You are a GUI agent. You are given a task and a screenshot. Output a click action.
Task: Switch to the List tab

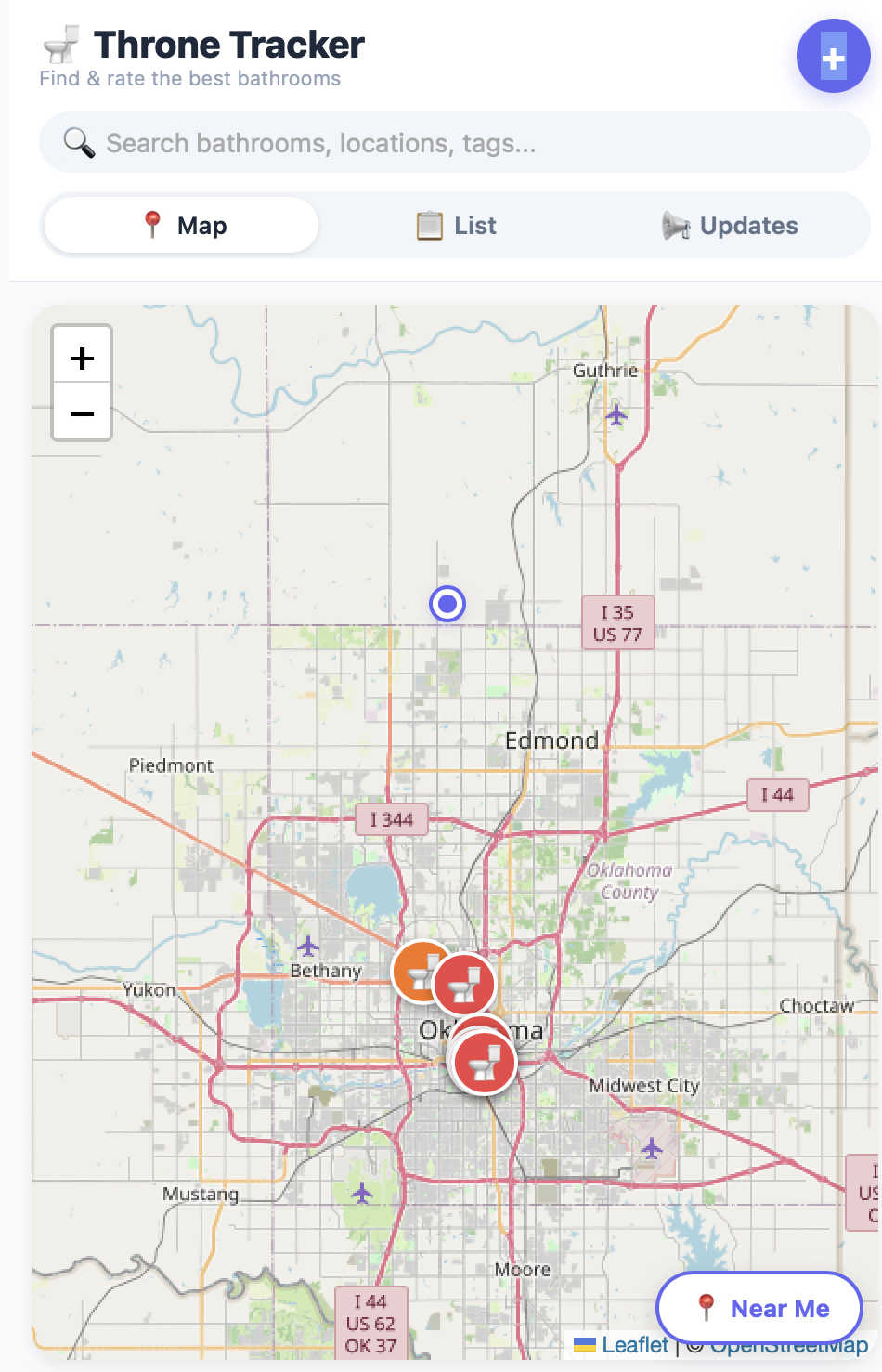457,226
